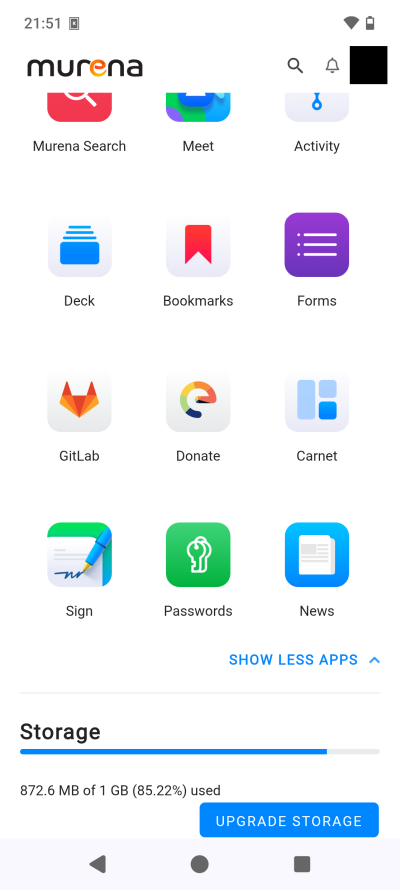Open the notifications bell
Image resolution: width=400 pixels, height=890 pixels.
tap(332, 65)
